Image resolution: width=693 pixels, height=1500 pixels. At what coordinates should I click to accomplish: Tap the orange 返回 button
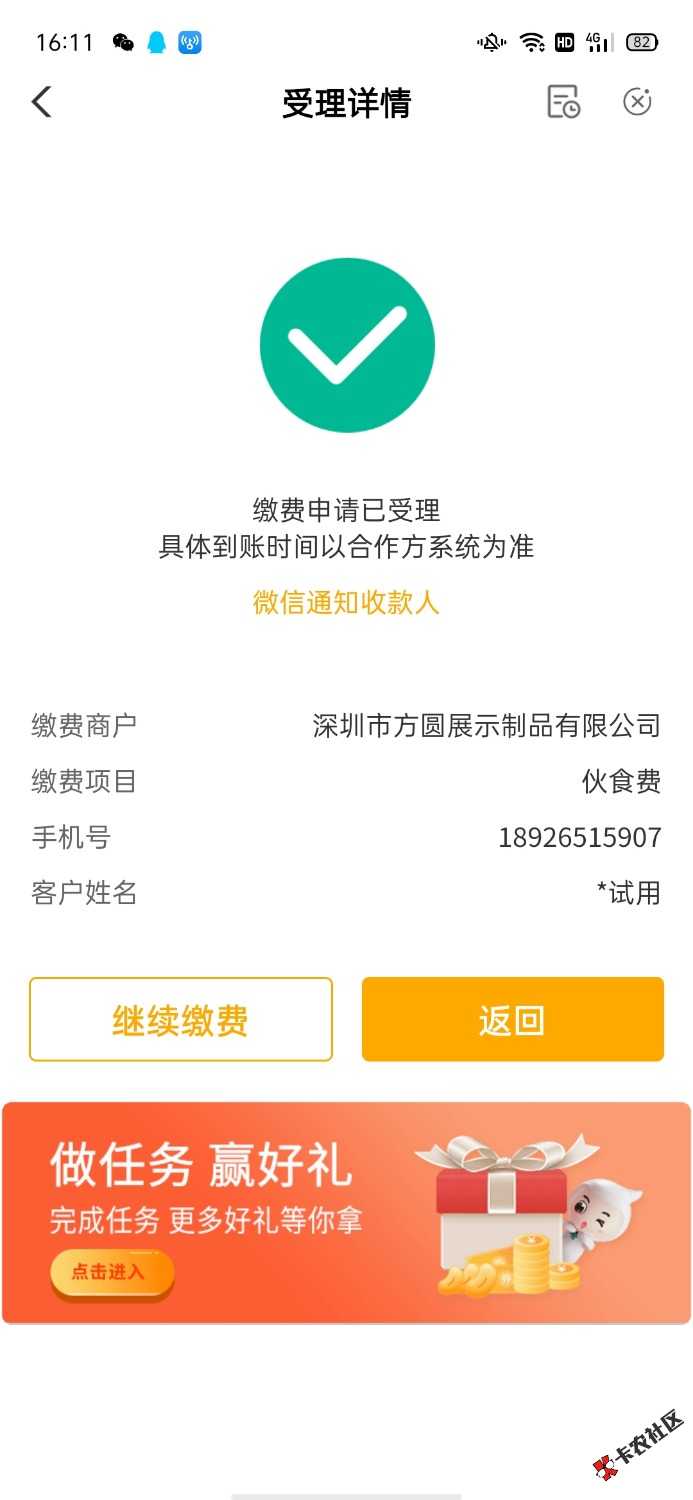coord(512,1019)
